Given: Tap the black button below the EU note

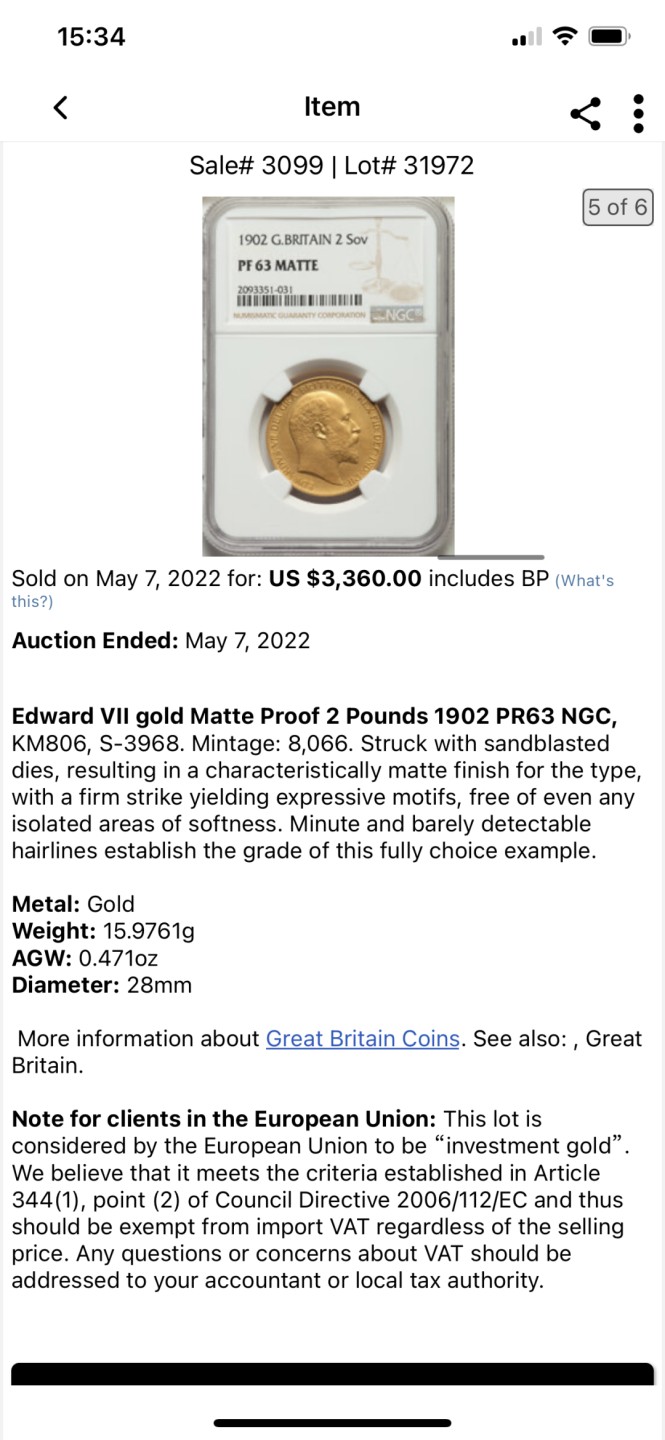Looking at the screenshot, I should click(x=332, y=1374).
